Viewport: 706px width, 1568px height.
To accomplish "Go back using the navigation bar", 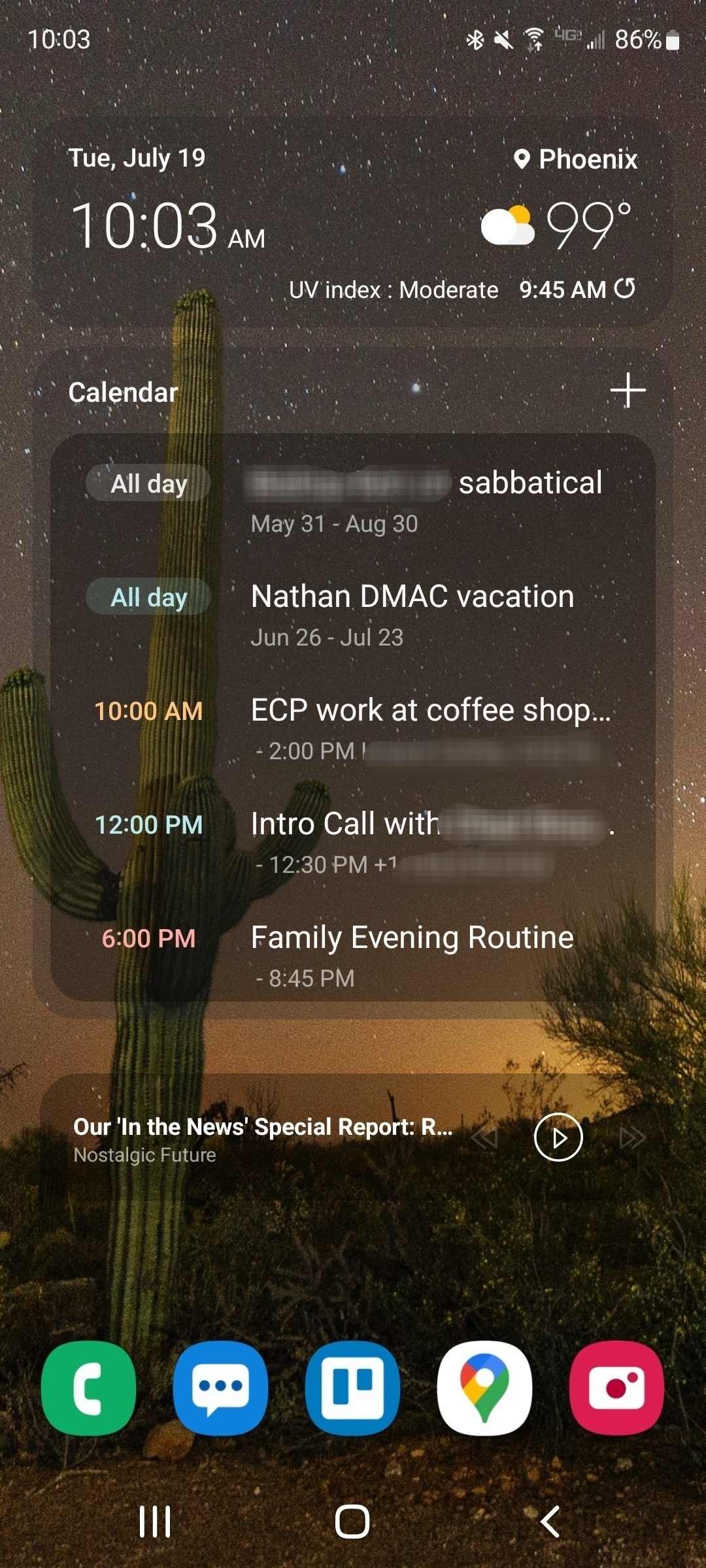I will (550, 1522).
